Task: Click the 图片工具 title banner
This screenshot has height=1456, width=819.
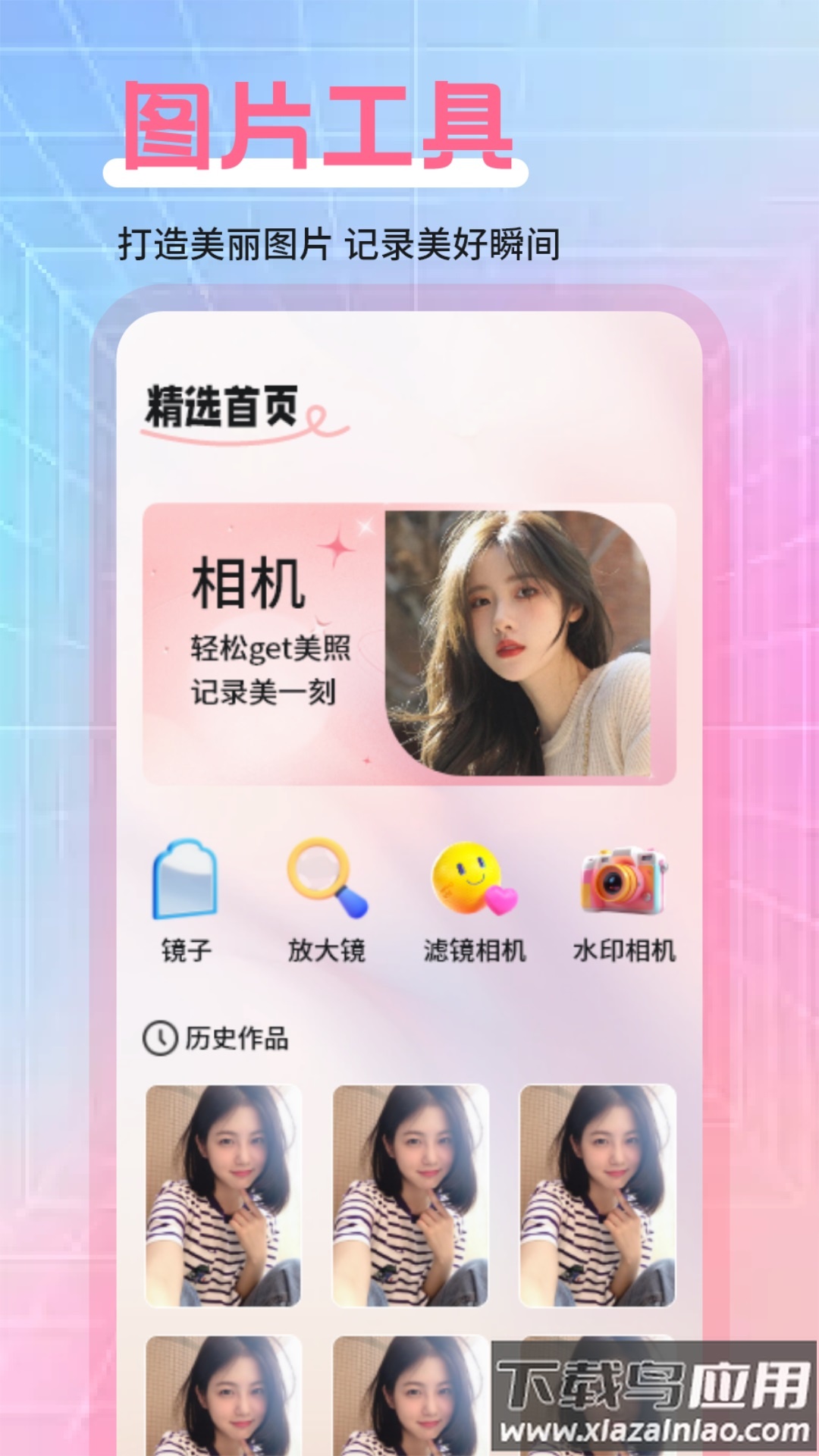Action: (x=319, y=121)
